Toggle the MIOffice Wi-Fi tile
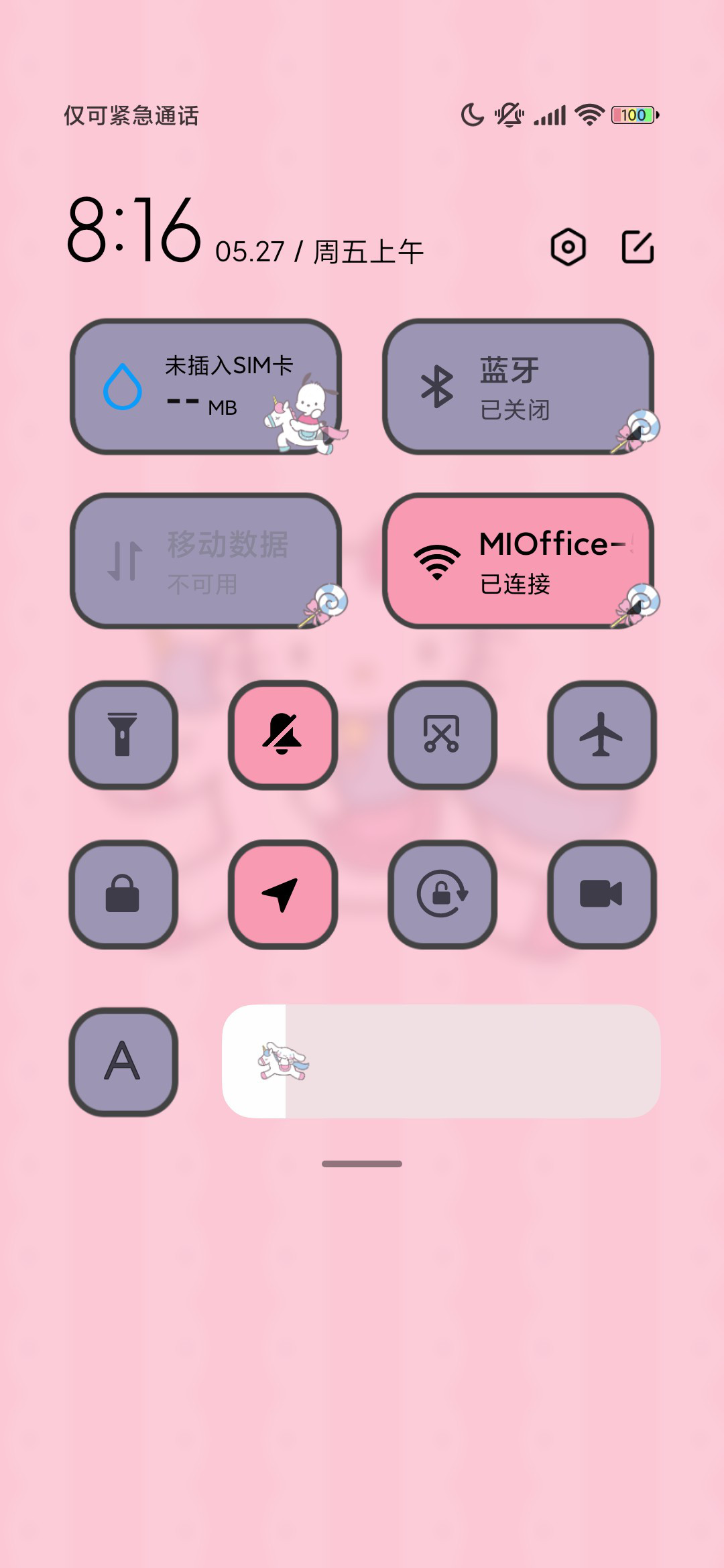The width and height of the screenshot is (724, 1568). [518, 561]
